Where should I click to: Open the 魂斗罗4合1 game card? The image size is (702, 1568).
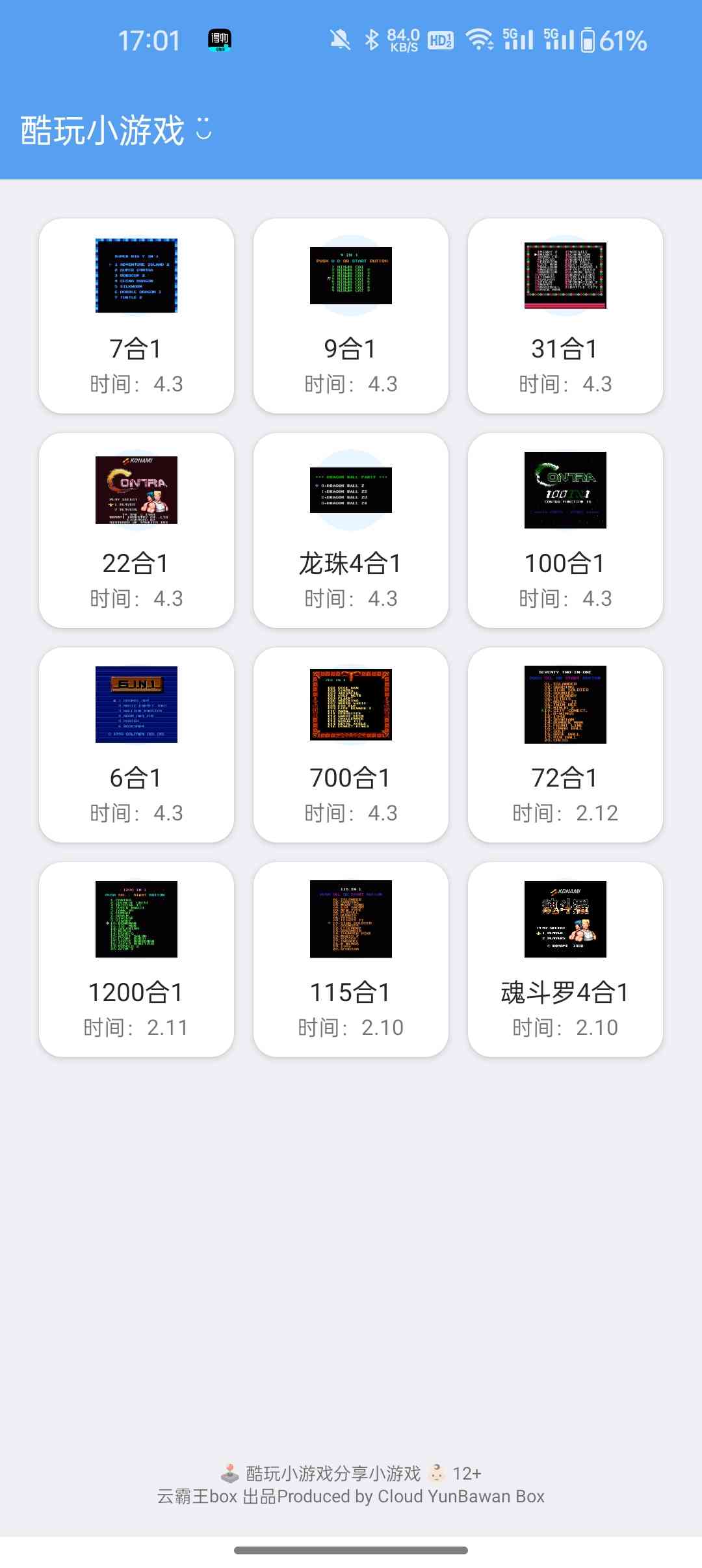click(x=565, y=960)
